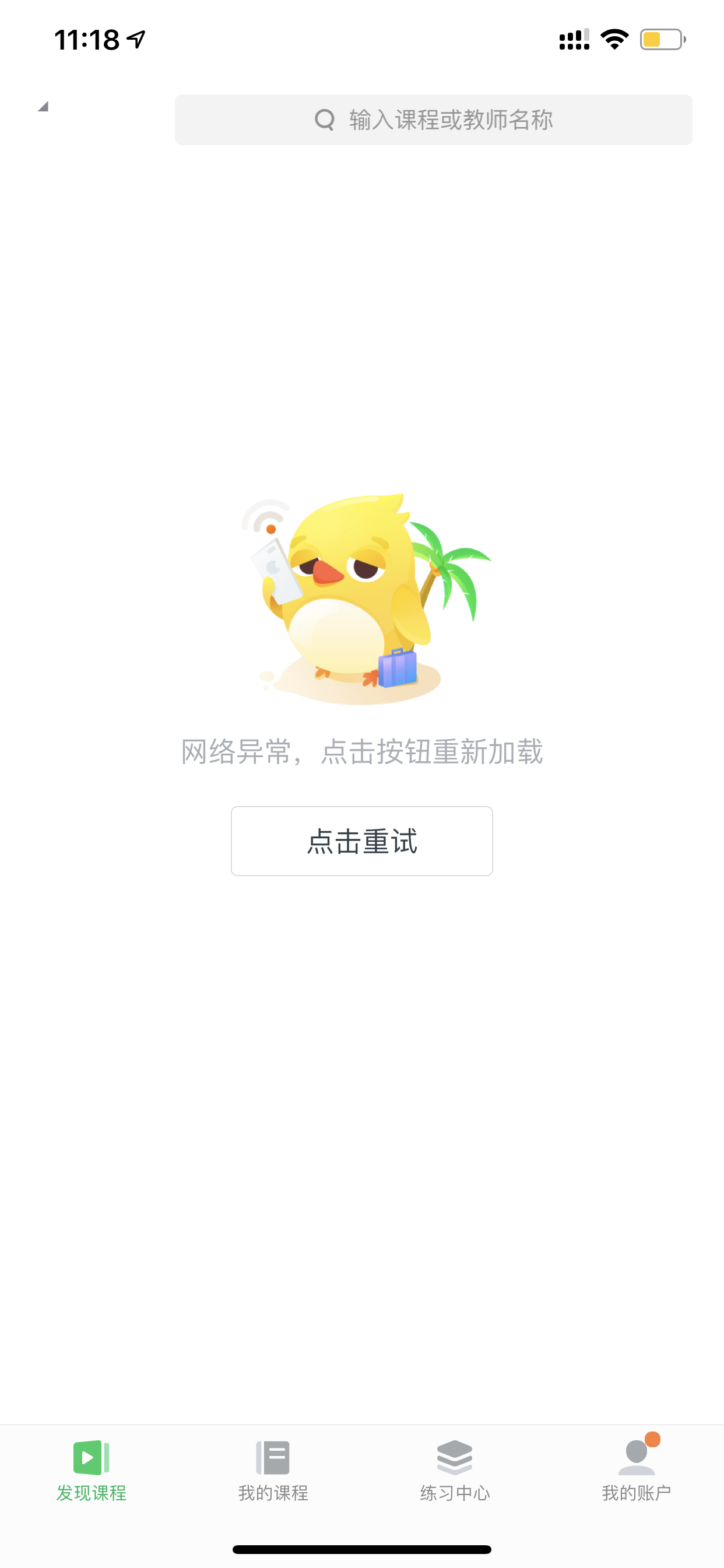724x1568 pixels.
Task: Switch to the 我的课程 tab
Action: pyautogui.click(x=273, y=1471)
